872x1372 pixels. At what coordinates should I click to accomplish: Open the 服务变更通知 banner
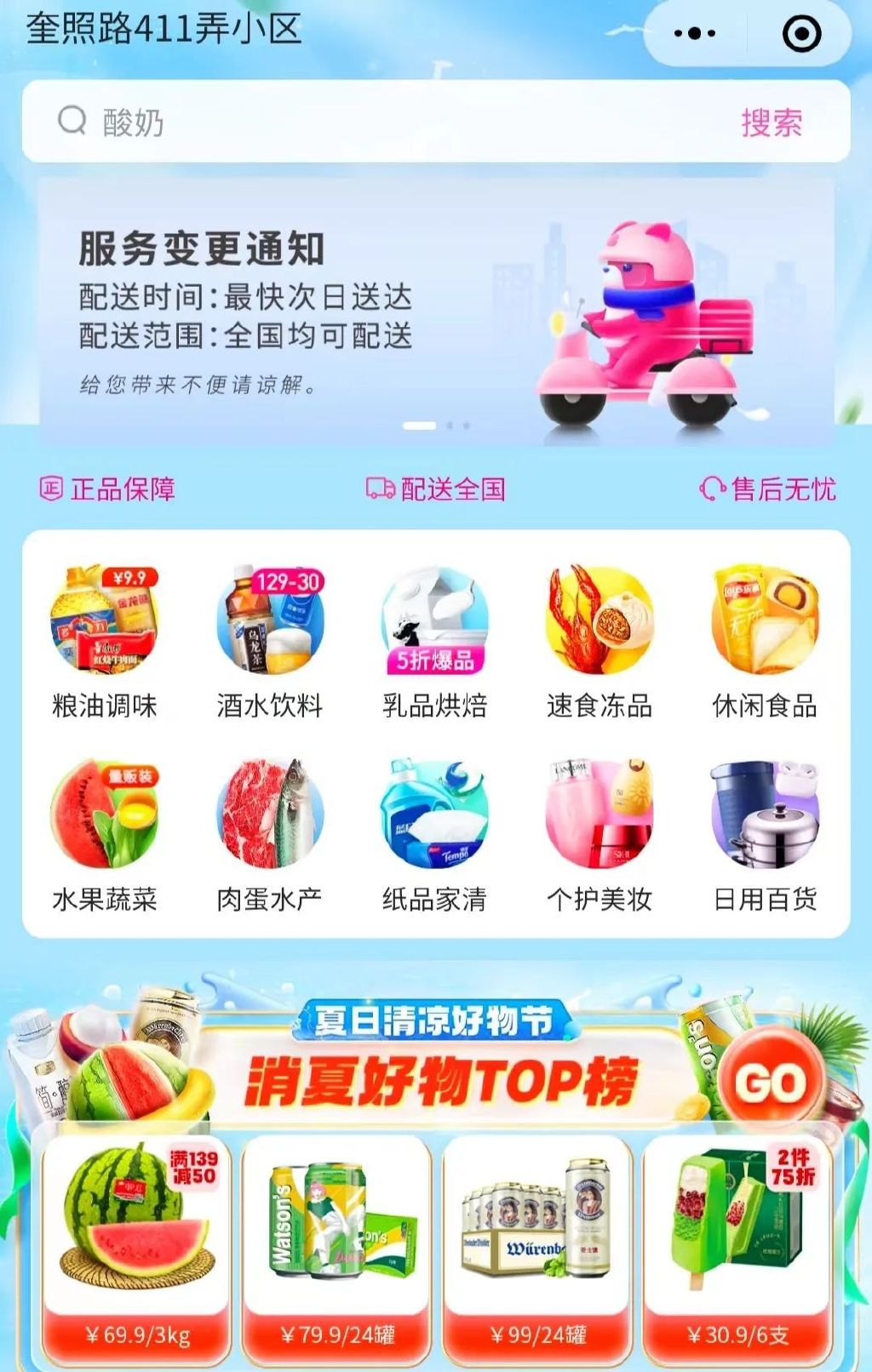[436, 311]
